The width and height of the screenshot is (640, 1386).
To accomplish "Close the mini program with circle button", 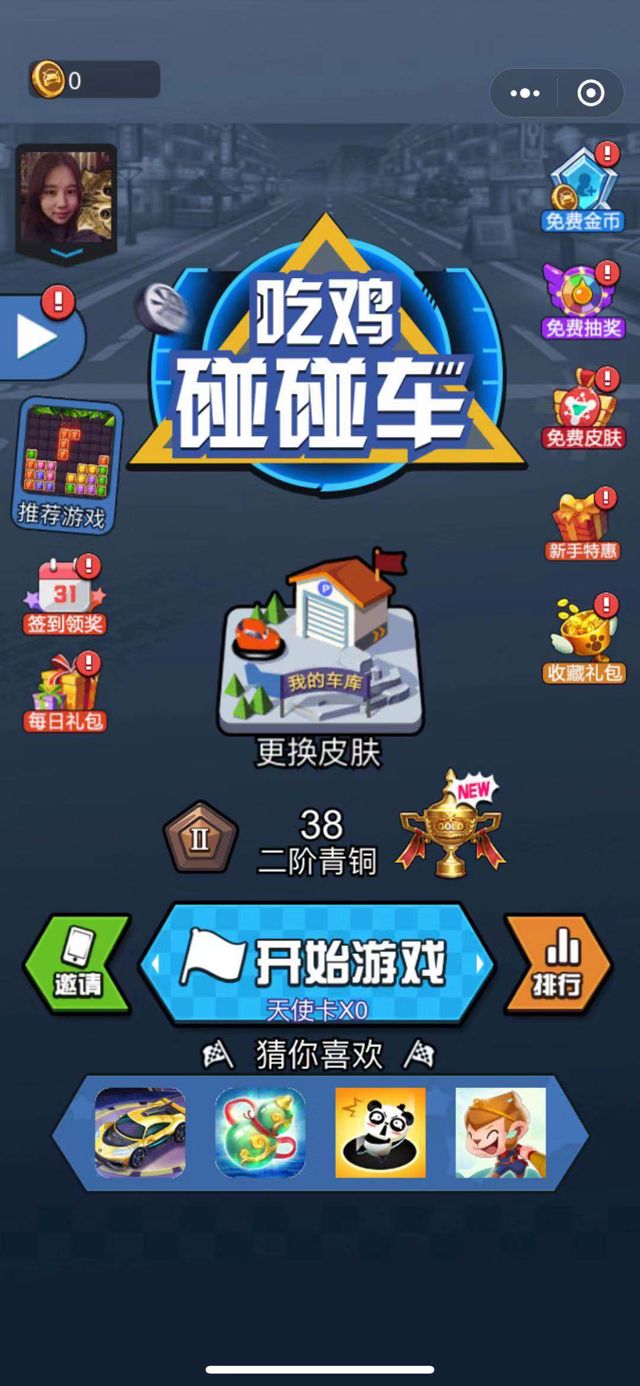I will [x=591, y=94].
